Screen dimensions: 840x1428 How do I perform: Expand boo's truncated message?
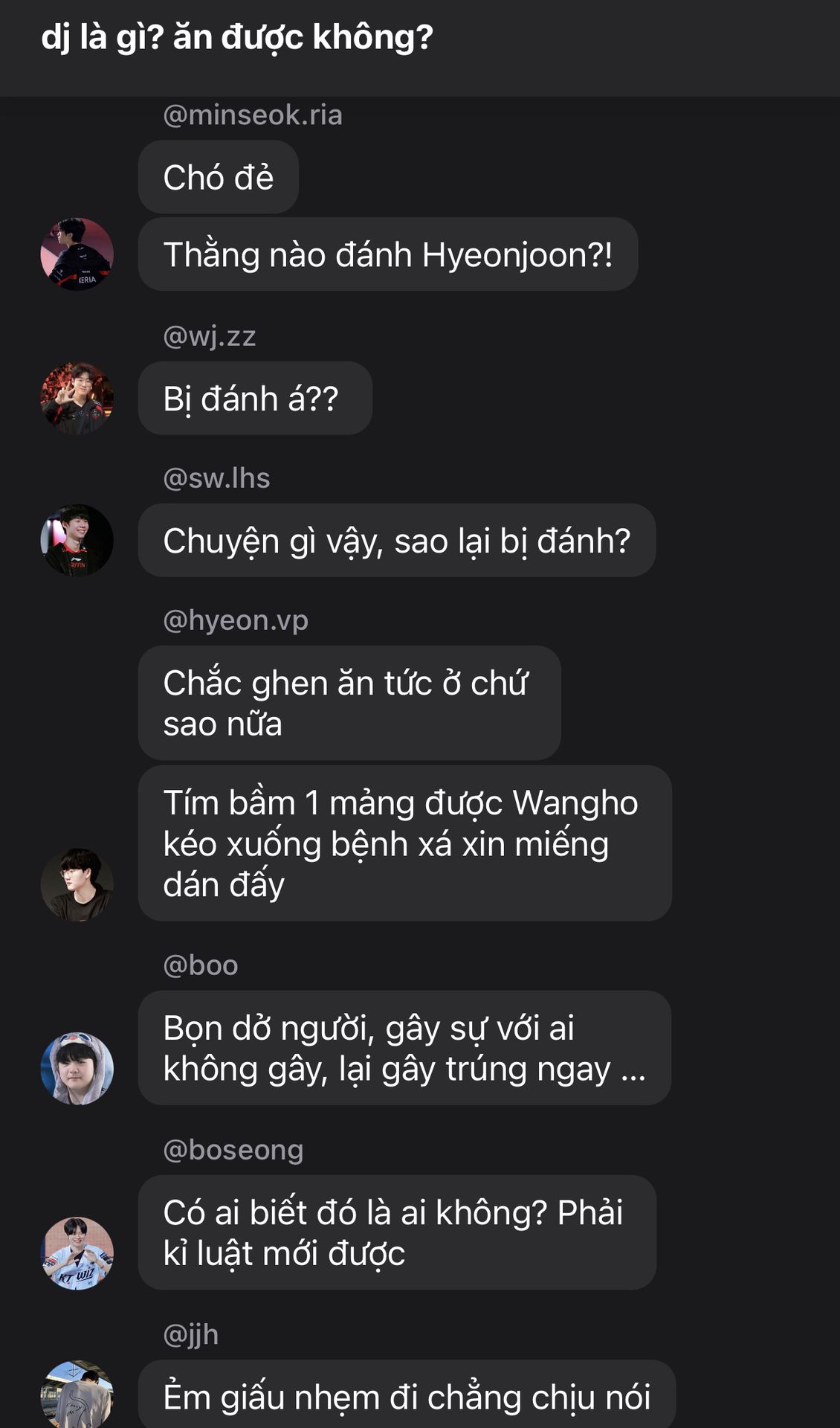point(404,1048)
